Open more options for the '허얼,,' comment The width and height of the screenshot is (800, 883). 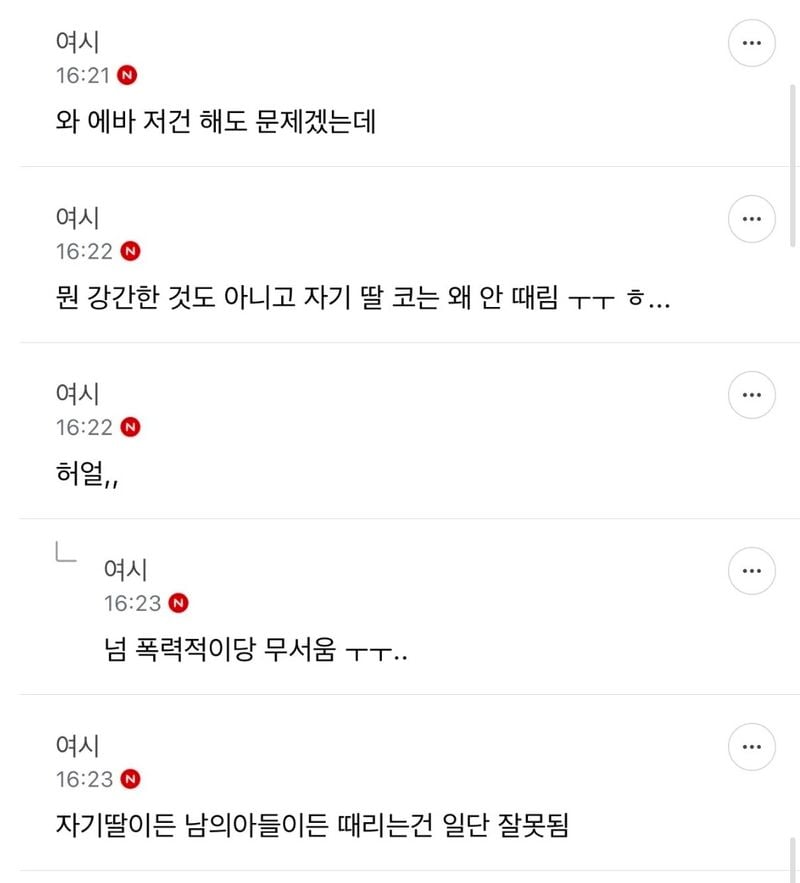click(x=751, y=395)
